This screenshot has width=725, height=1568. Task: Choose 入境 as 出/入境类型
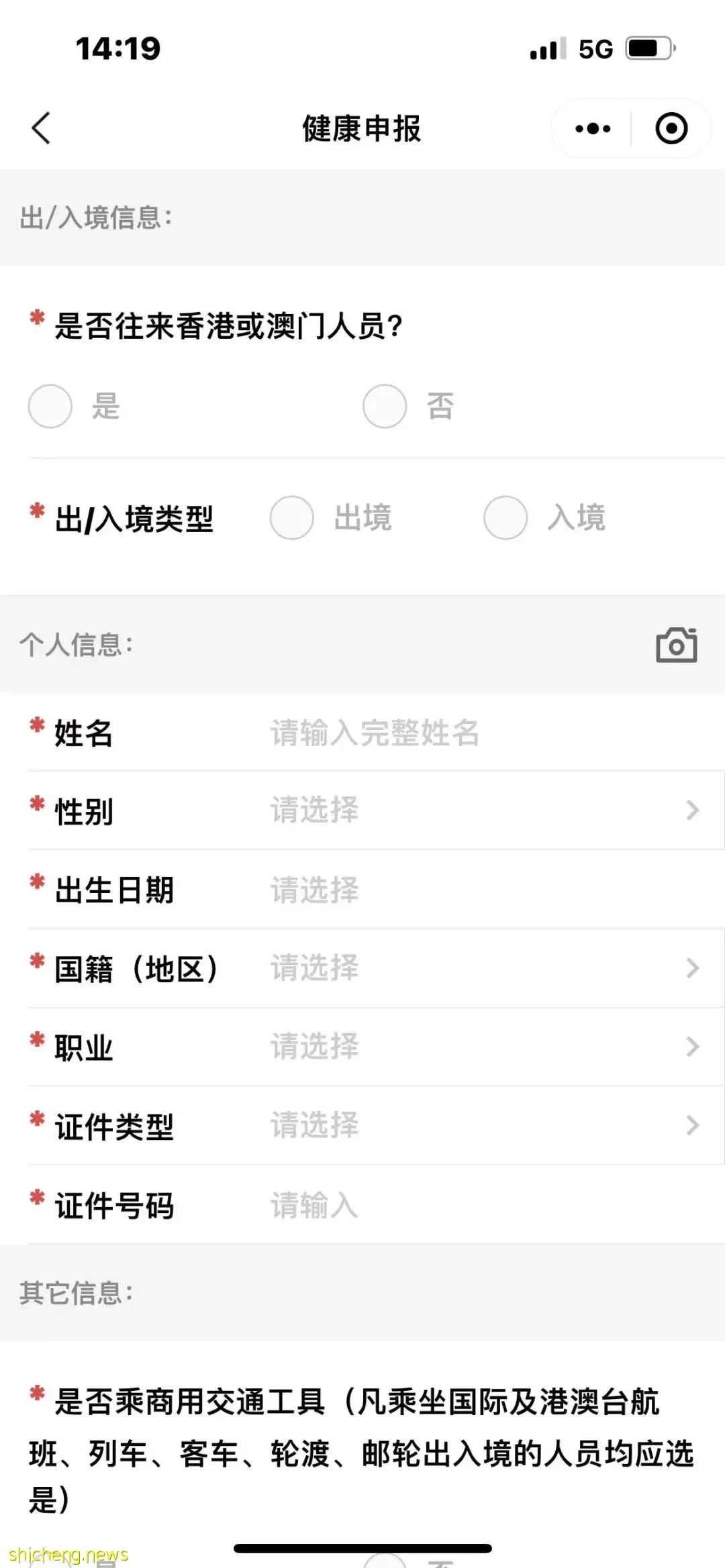pyautogui.click(x=505, y=517)
